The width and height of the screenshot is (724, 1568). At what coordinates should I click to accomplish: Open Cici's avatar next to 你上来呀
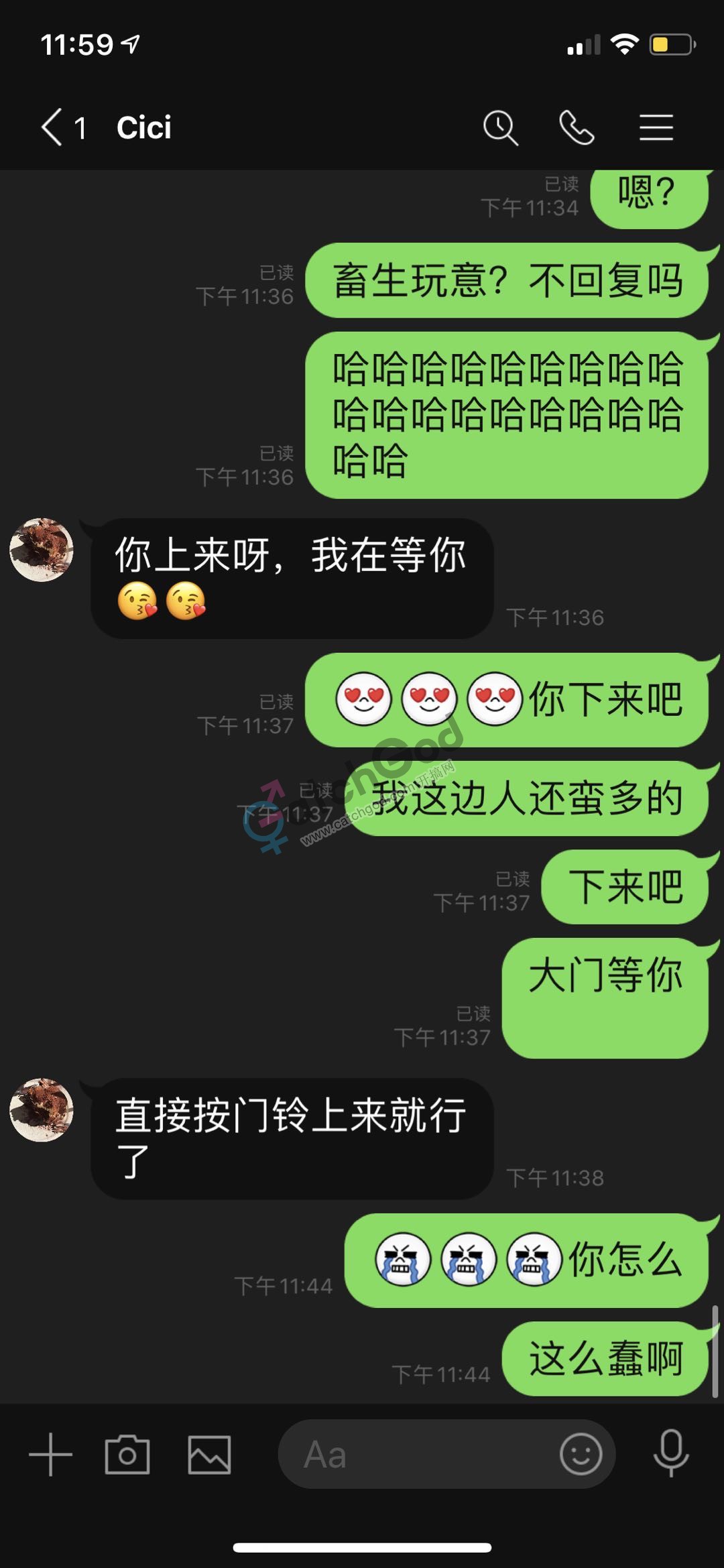point(42,550)
